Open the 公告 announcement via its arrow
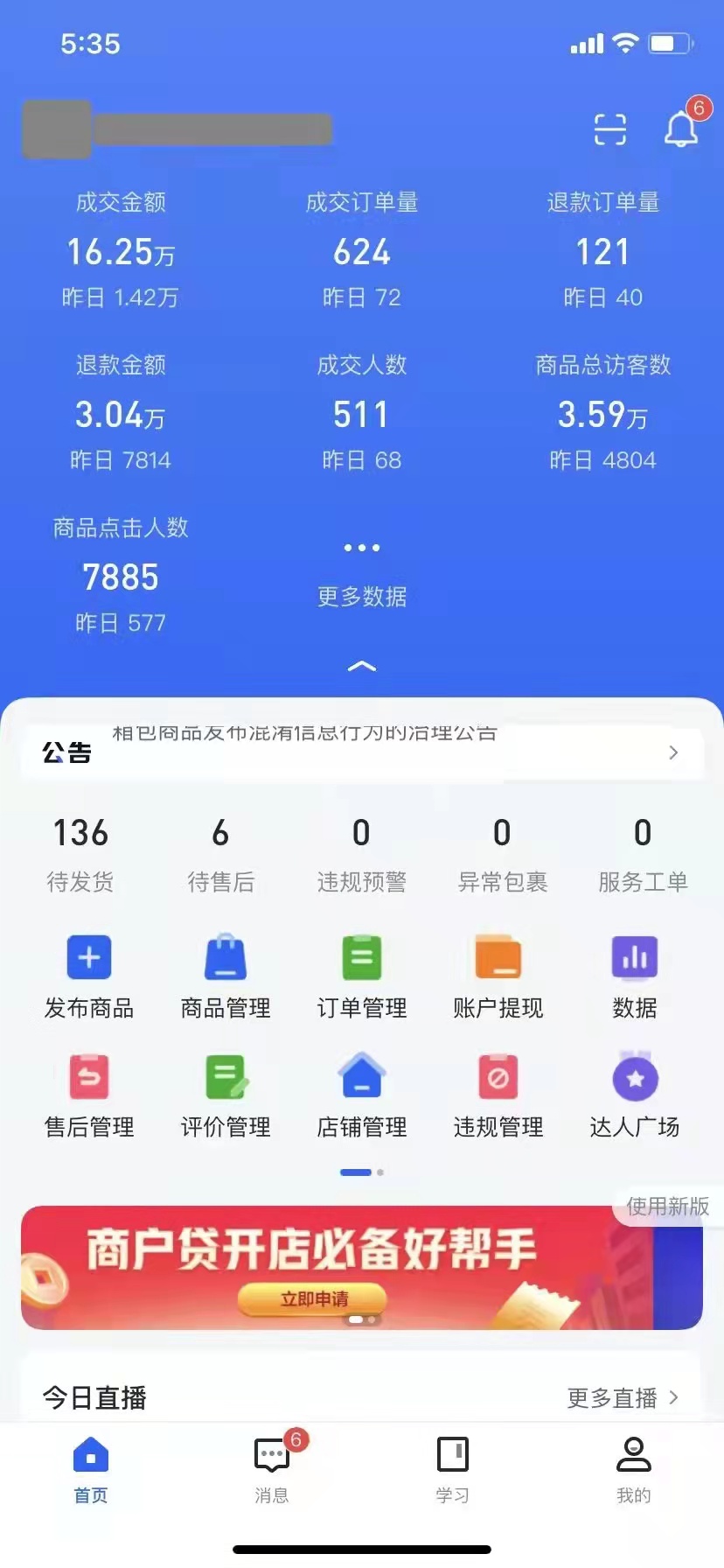 pyautogui.click(x=673, y=752)
